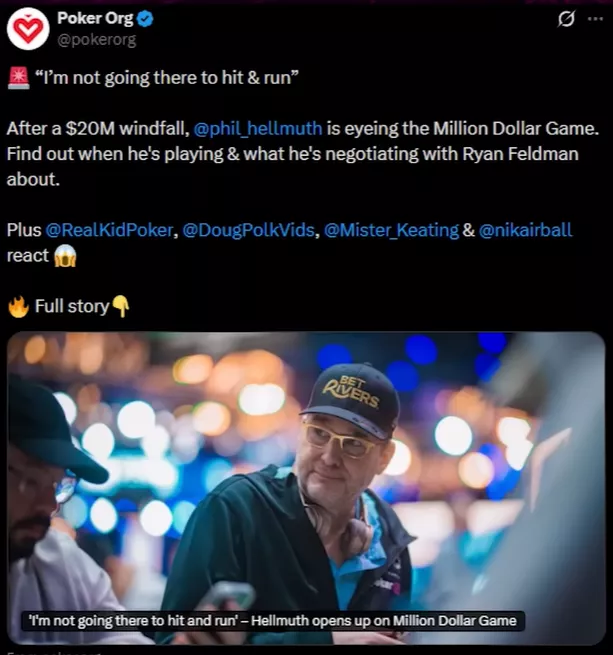Open the post overflow menu

pyautogui.click(x=595, y=19)
